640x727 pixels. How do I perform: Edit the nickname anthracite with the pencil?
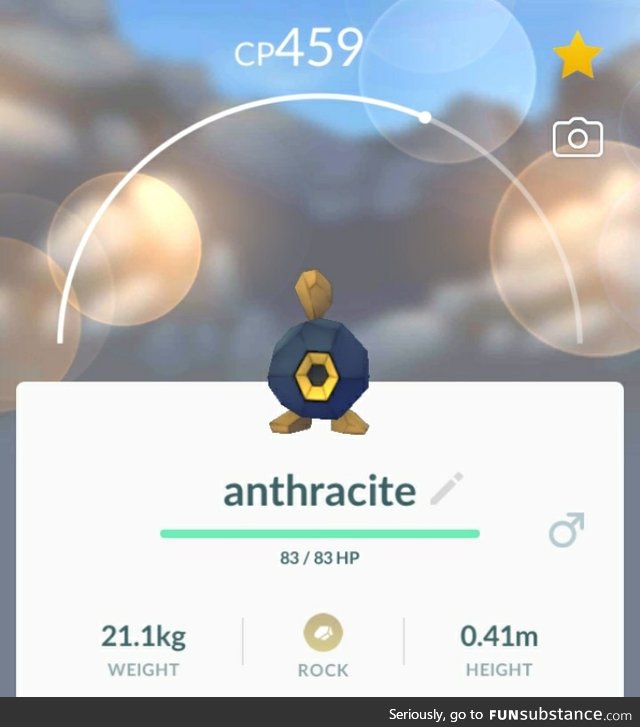click(x=446, y=489)
